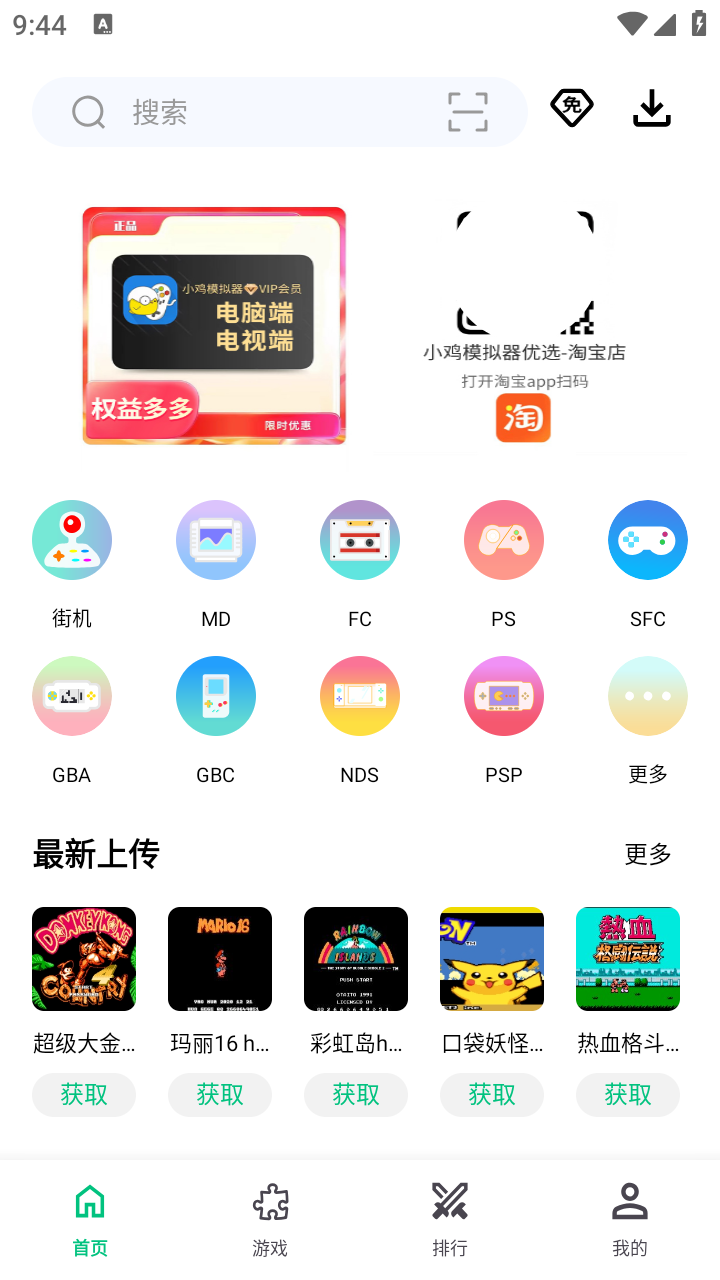Viewport: 720px width, 1280px height.
Task: Tap the 免 diamond icon near the top
Action: (571, 107)
